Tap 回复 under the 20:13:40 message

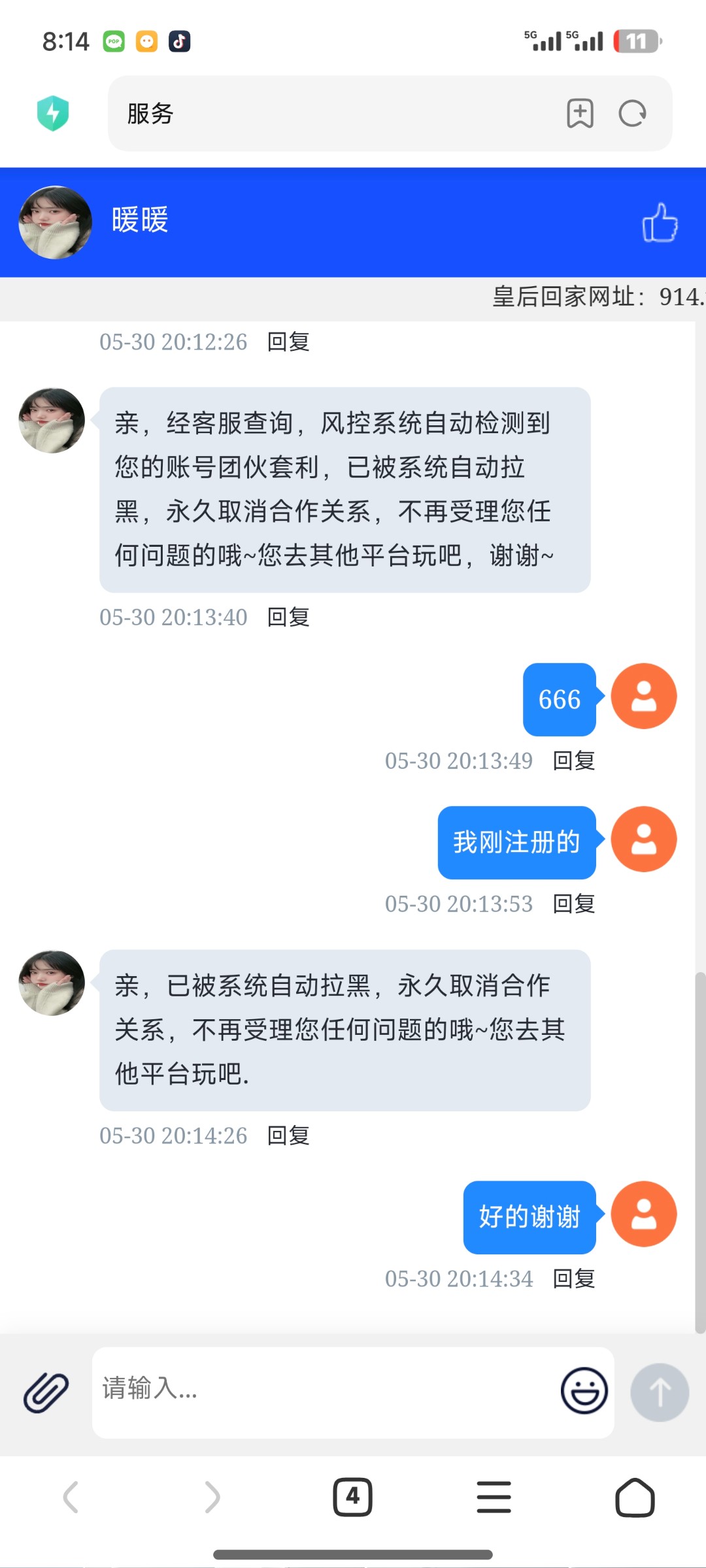pos(288,617)
